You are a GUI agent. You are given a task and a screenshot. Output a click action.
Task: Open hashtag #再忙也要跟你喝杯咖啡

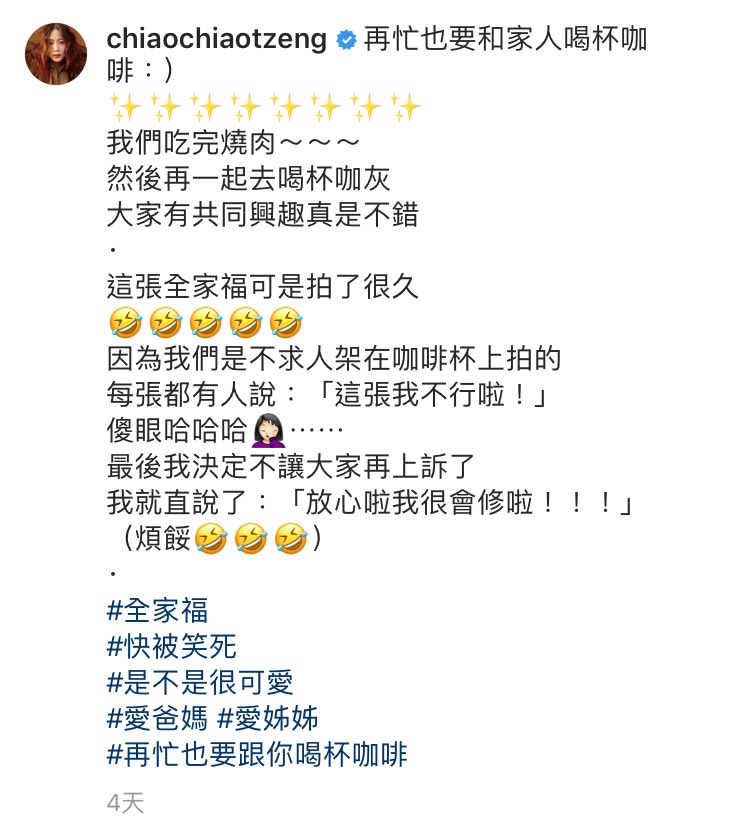[257, 754]
